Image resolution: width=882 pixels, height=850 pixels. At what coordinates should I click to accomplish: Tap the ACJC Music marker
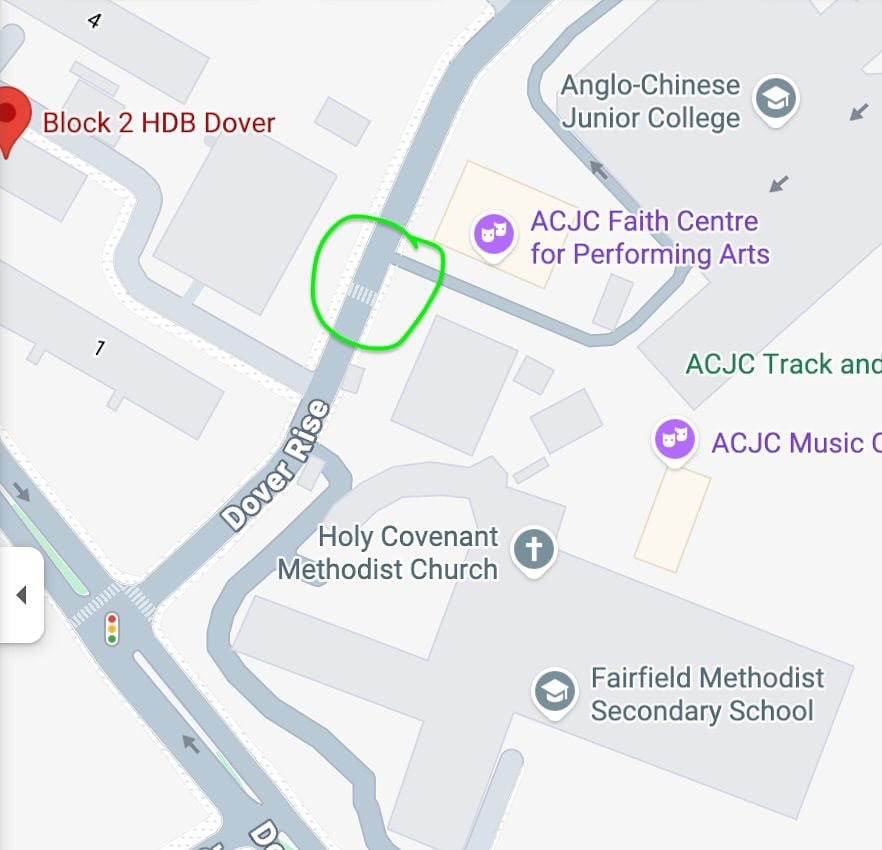click(x=675, y=440)
